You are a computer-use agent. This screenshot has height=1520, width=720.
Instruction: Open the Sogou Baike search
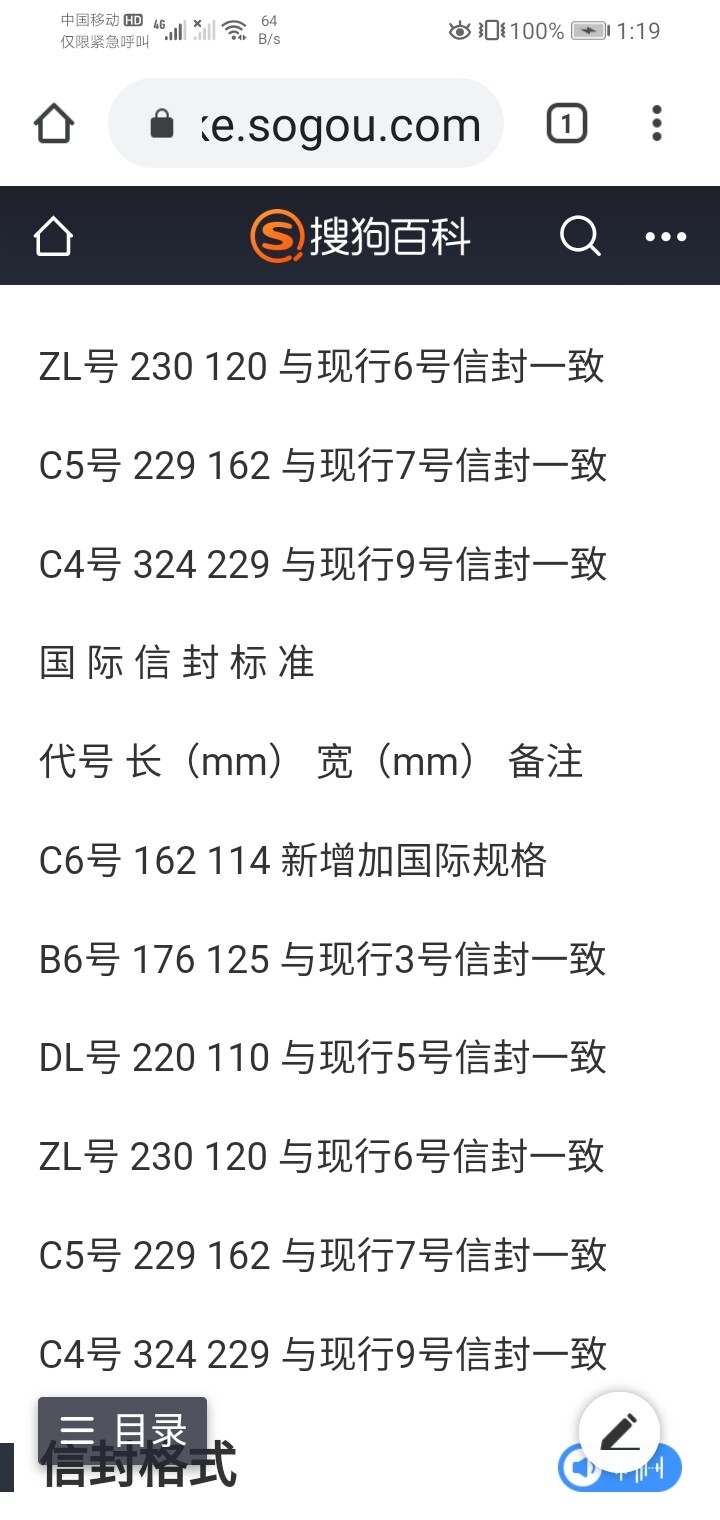(580, 237)
